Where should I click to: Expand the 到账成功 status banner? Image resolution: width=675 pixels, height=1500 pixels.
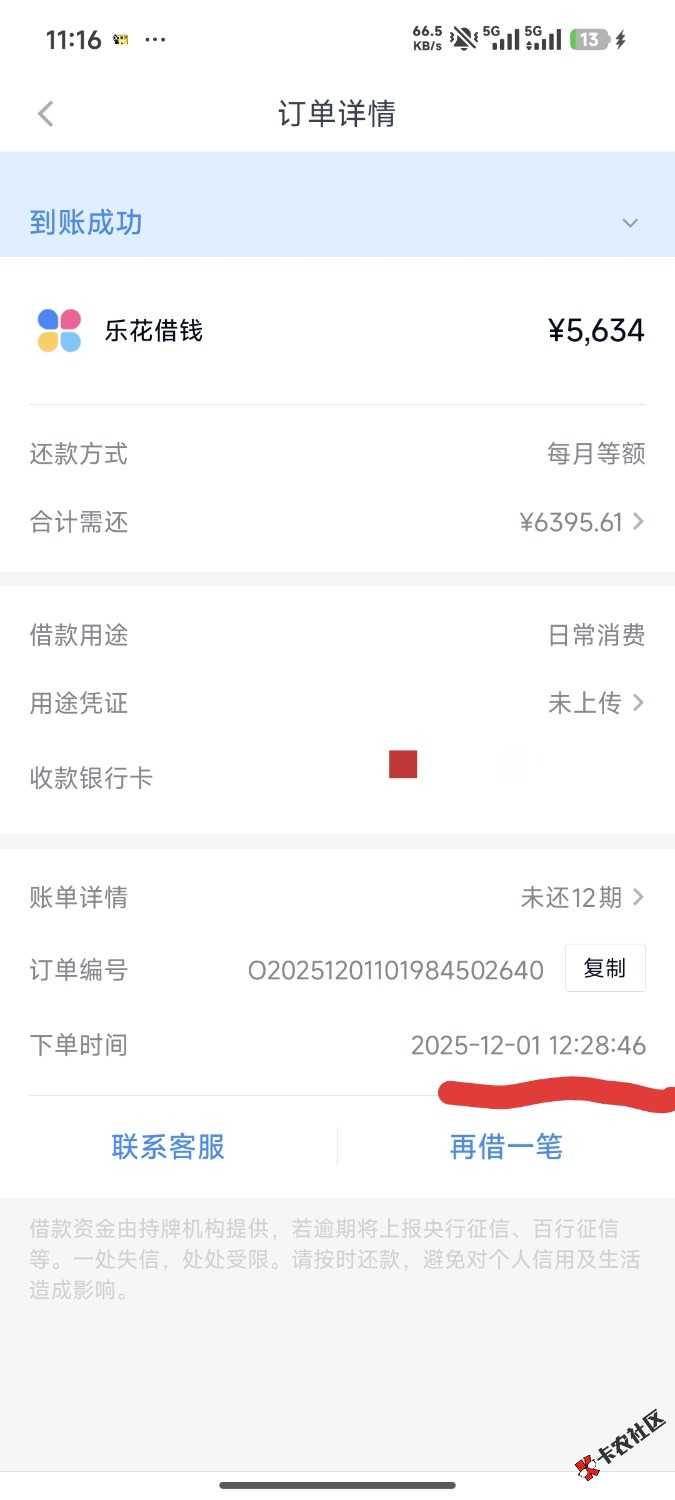629,223
